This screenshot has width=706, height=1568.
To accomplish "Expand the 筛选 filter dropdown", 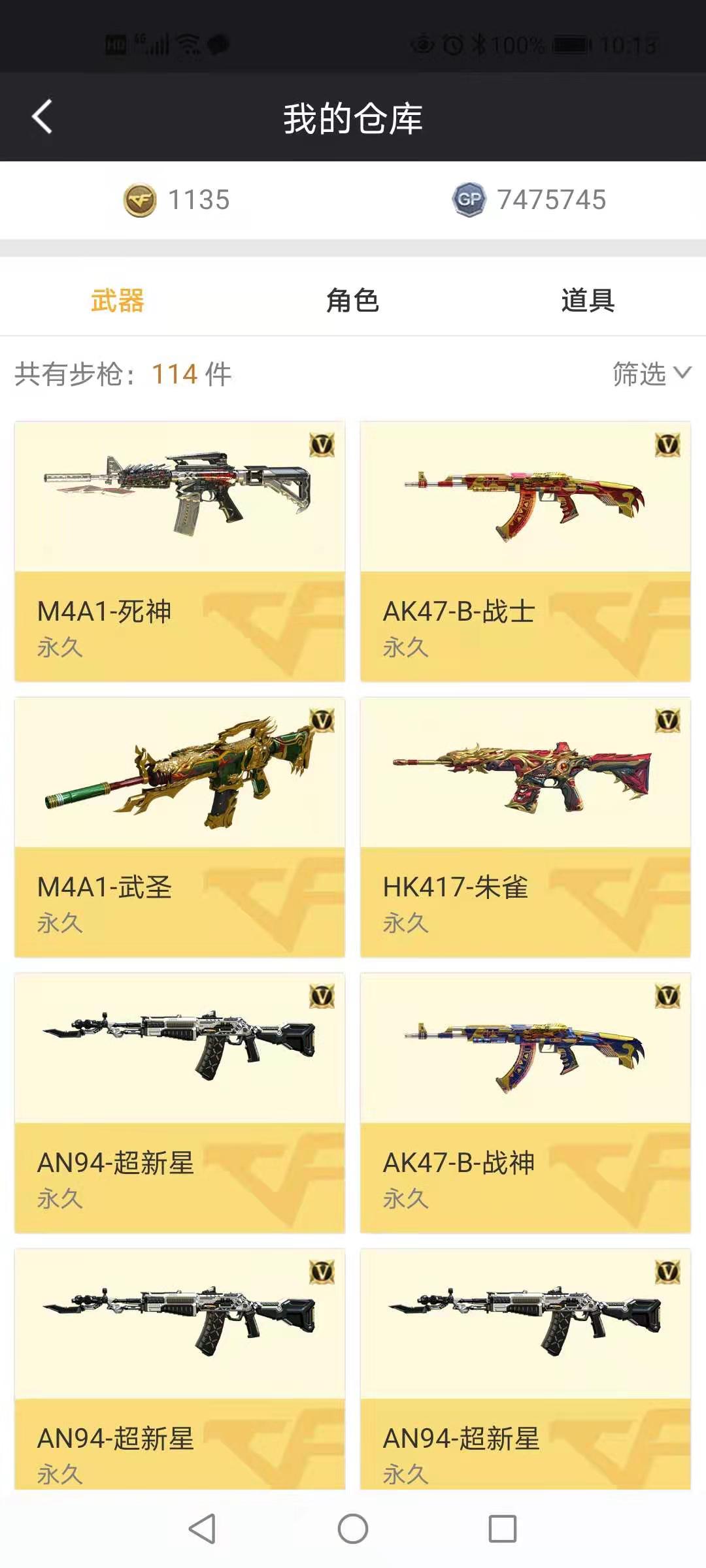I will [651, 374].
